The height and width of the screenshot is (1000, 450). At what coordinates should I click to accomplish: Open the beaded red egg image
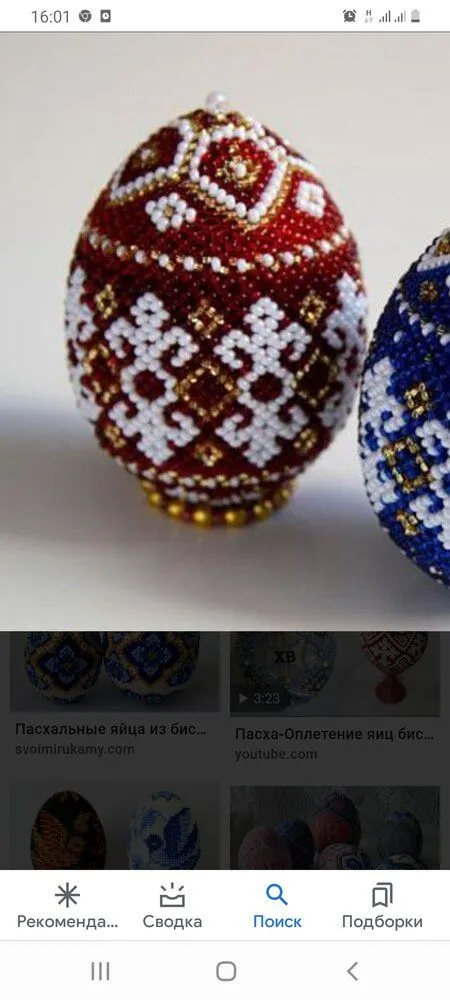(225, 331)
